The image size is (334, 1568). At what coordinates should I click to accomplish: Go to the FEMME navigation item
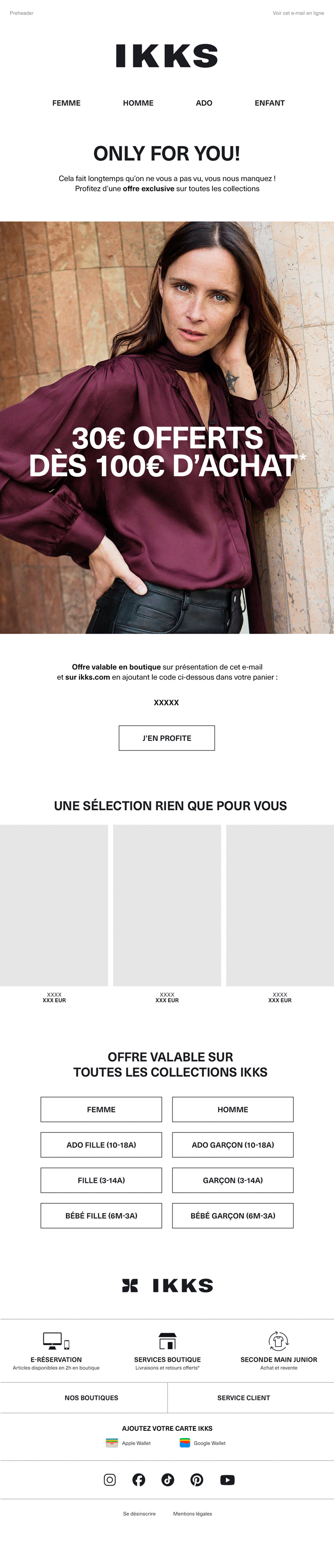[66, 103]
